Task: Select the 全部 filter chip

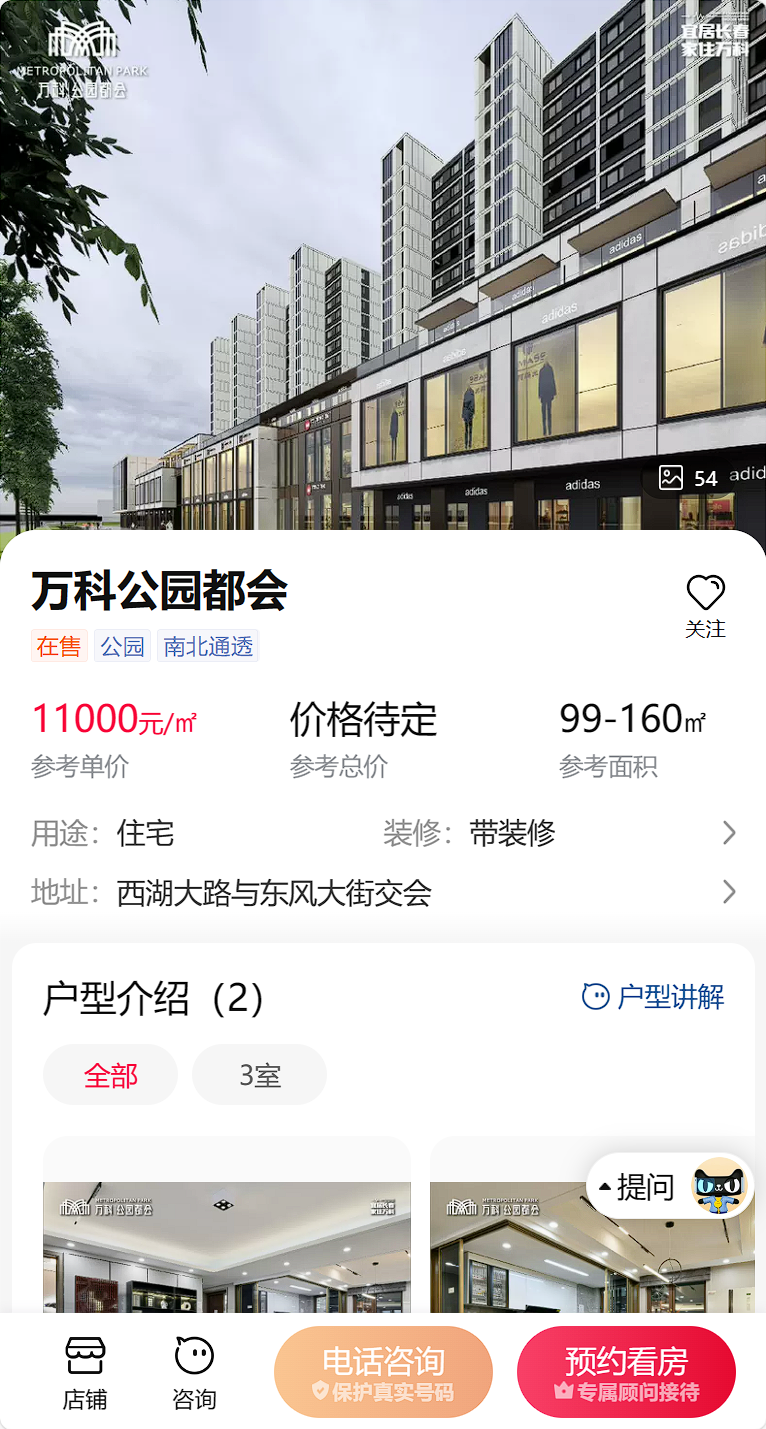Action: pos(110,1075)
